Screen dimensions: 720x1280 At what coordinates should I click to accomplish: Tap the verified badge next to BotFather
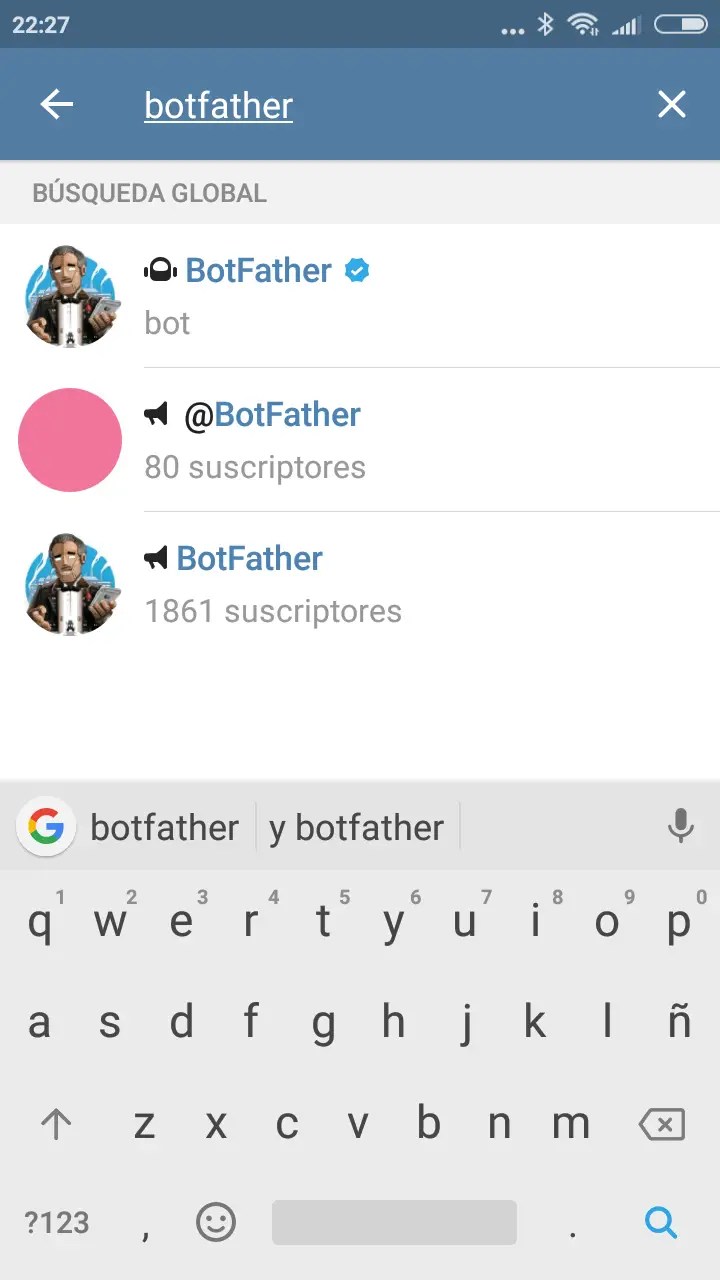pyautogui.click(x=357, y=270)
